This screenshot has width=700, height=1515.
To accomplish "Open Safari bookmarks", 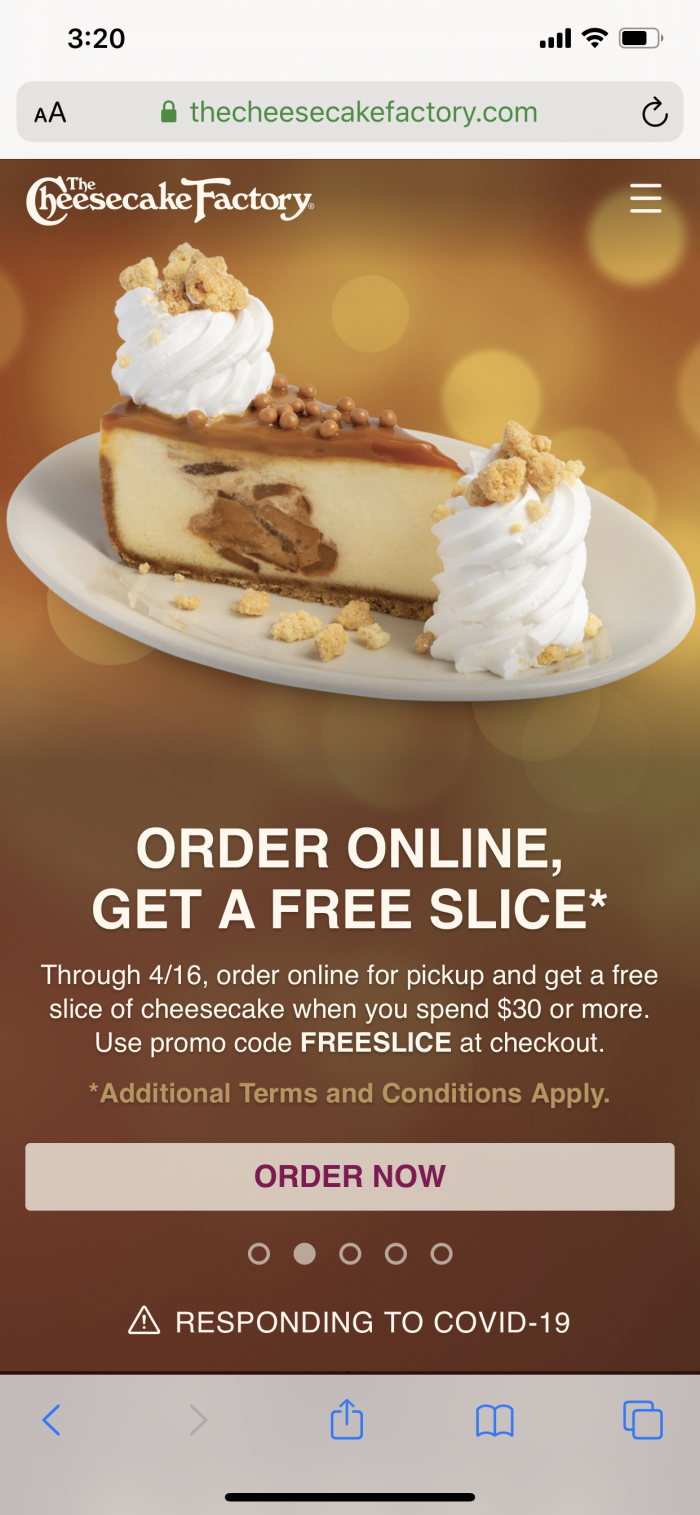I will click(x=494, y=1420).
